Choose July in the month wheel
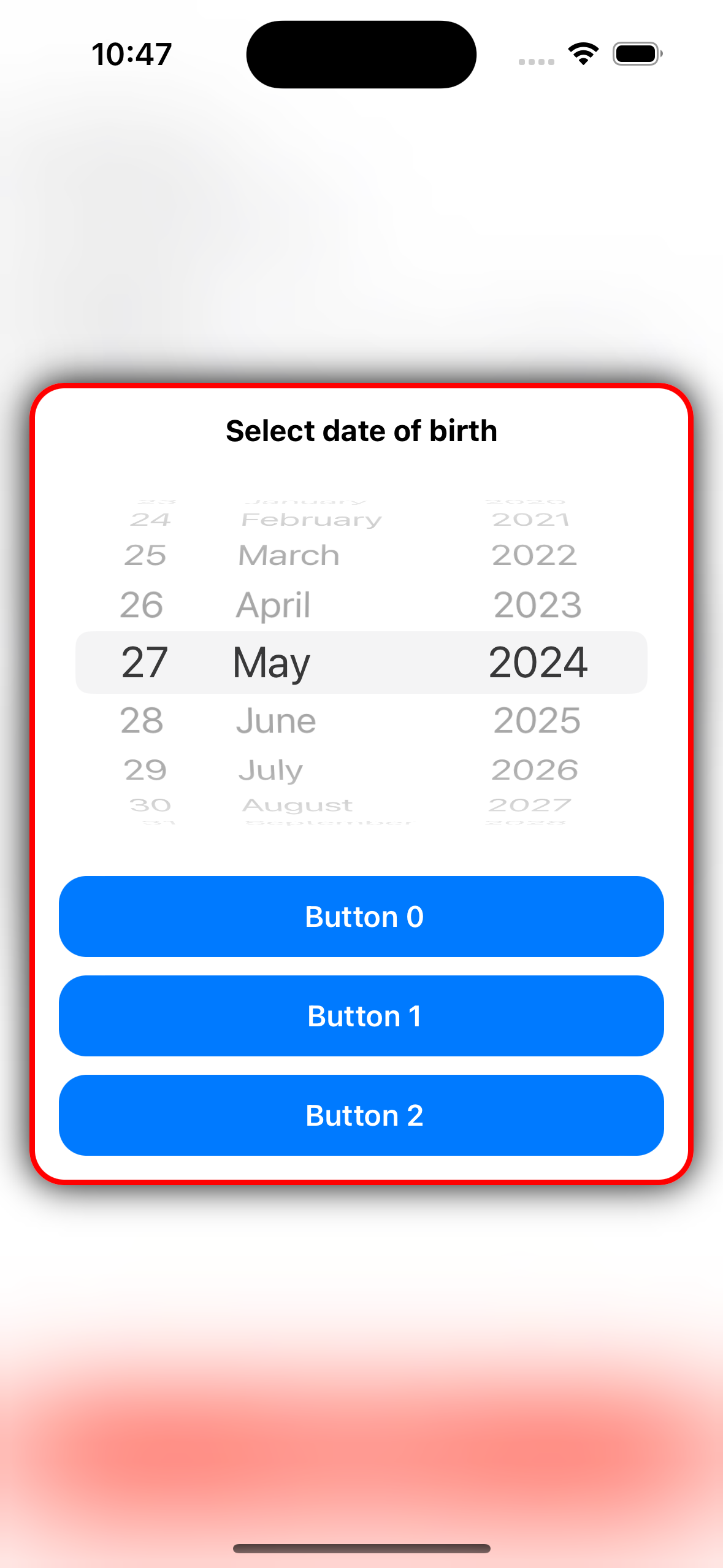Screen dimensions: 723x1568 tap(270, 770)
